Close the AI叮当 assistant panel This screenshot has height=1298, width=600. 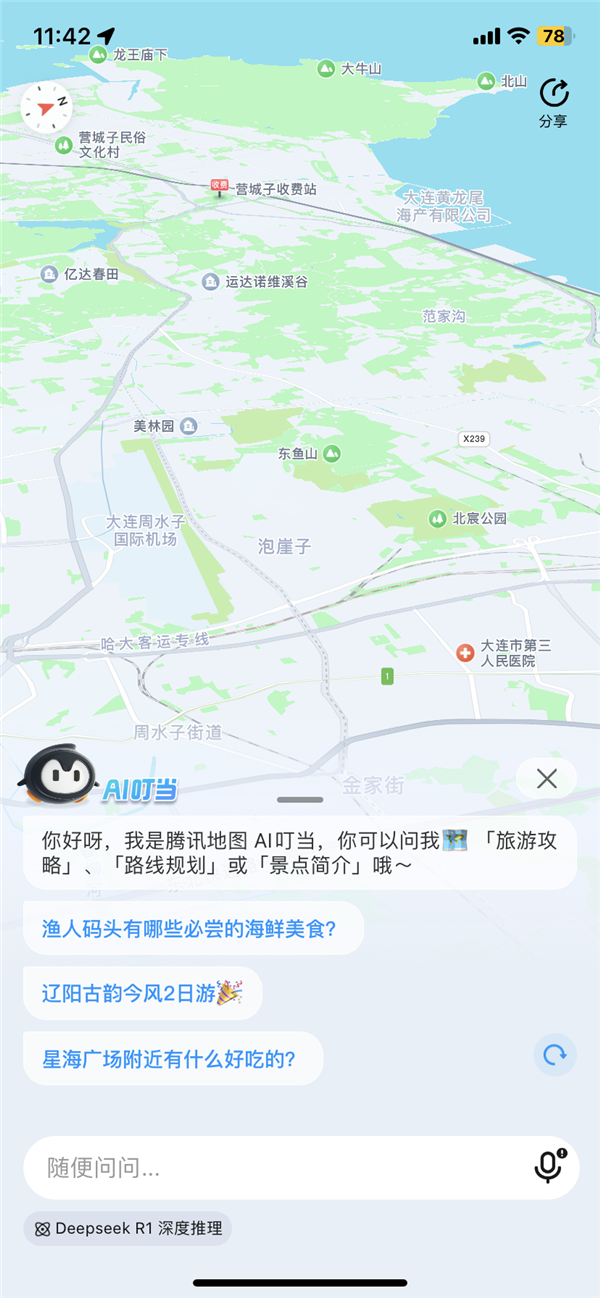(546, 779)
